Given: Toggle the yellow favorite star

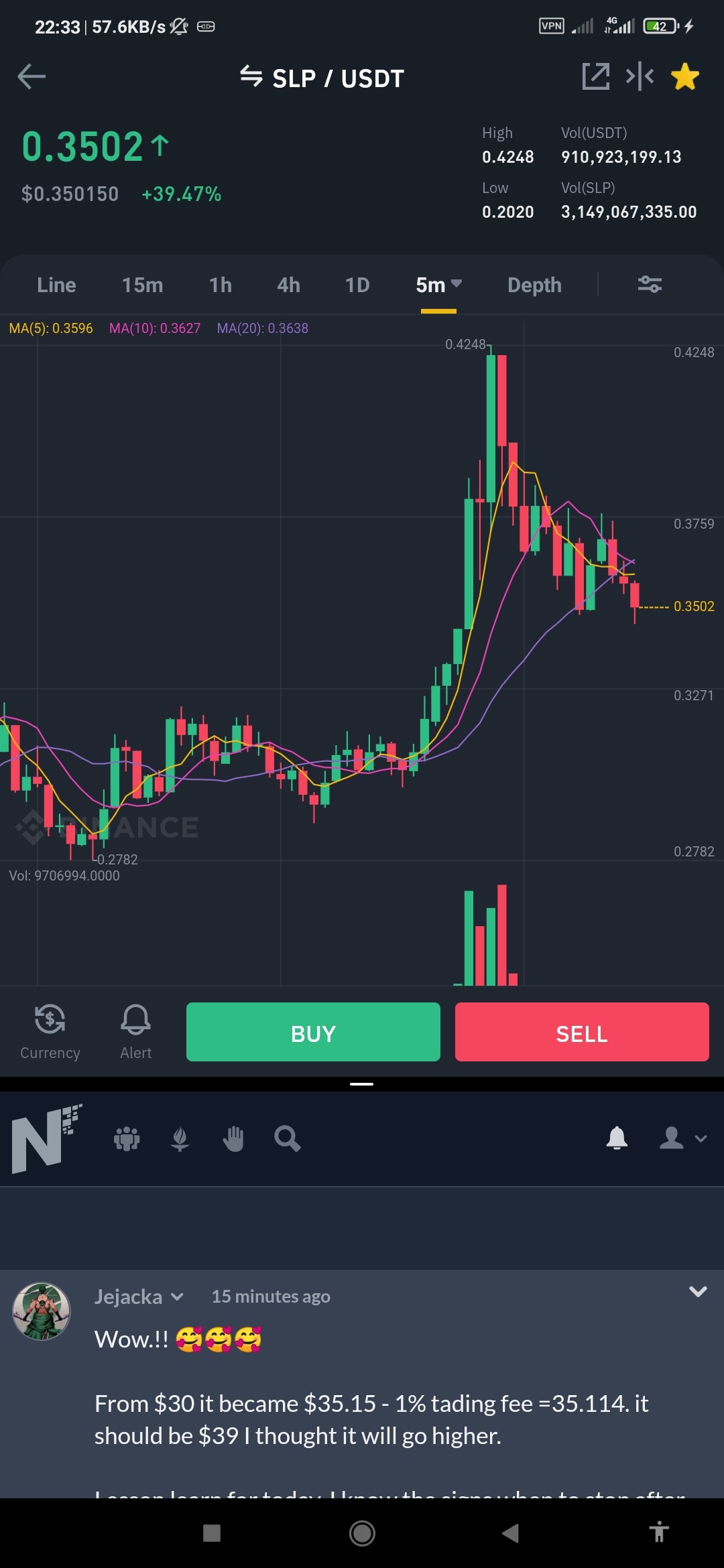Looking at the screenshot, I should [x=685, y=76].
